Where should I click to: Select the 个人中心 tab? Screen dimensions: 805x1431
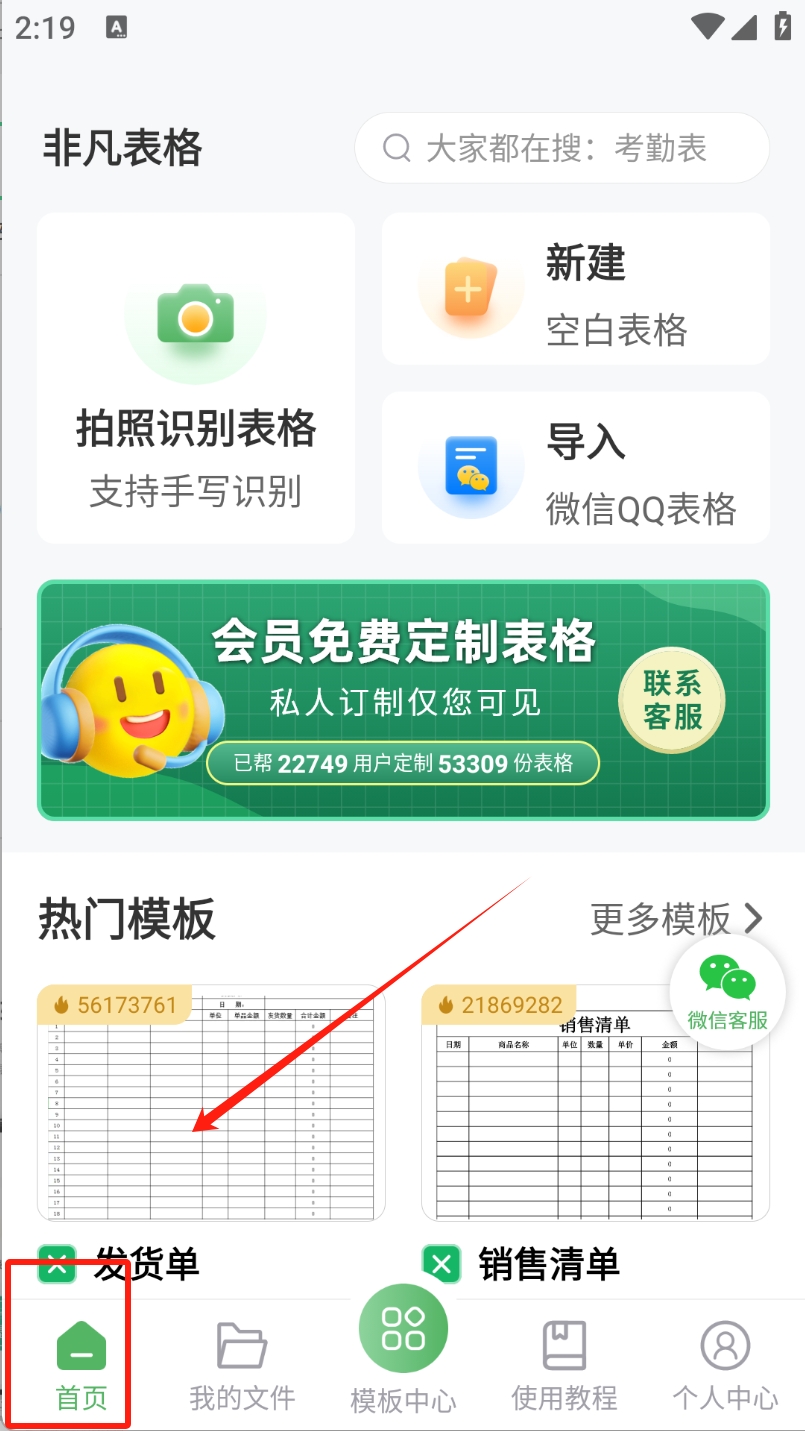[x=725, y=1364]
